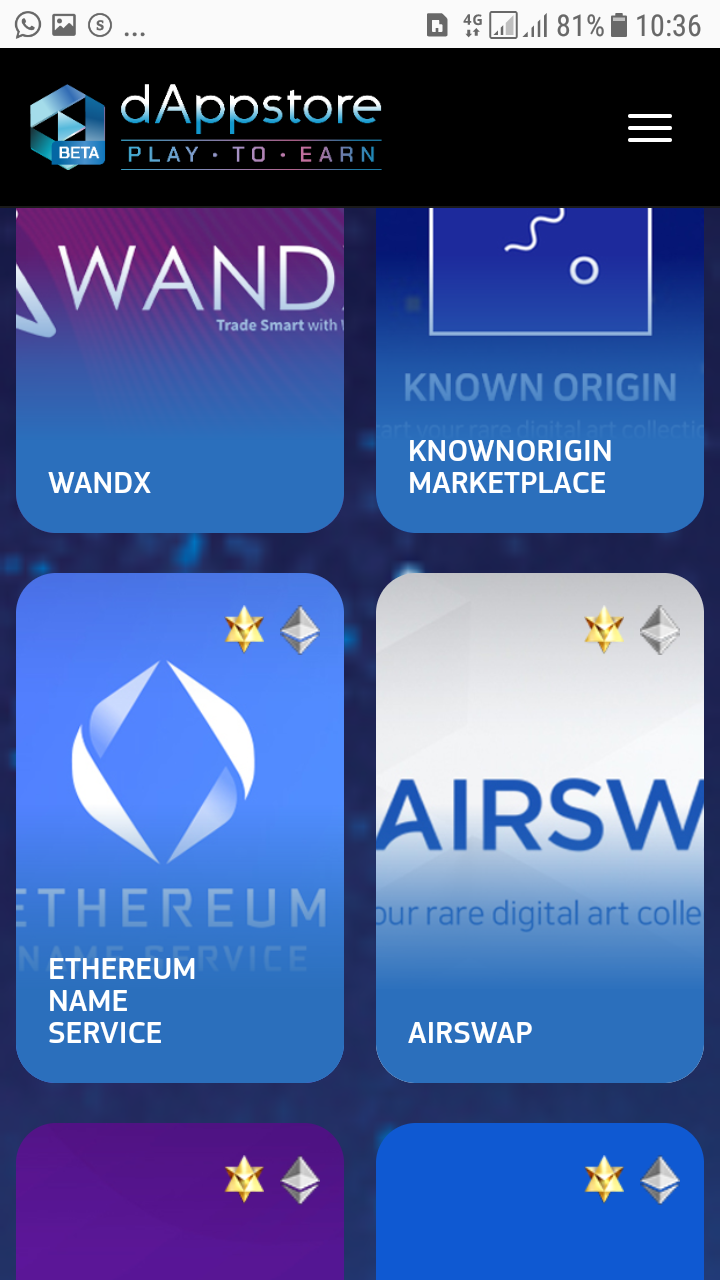The width and height of the screenshot is (720, 1280).
Task: Open the hamburger navigation menu
Action: pos(649,128)
